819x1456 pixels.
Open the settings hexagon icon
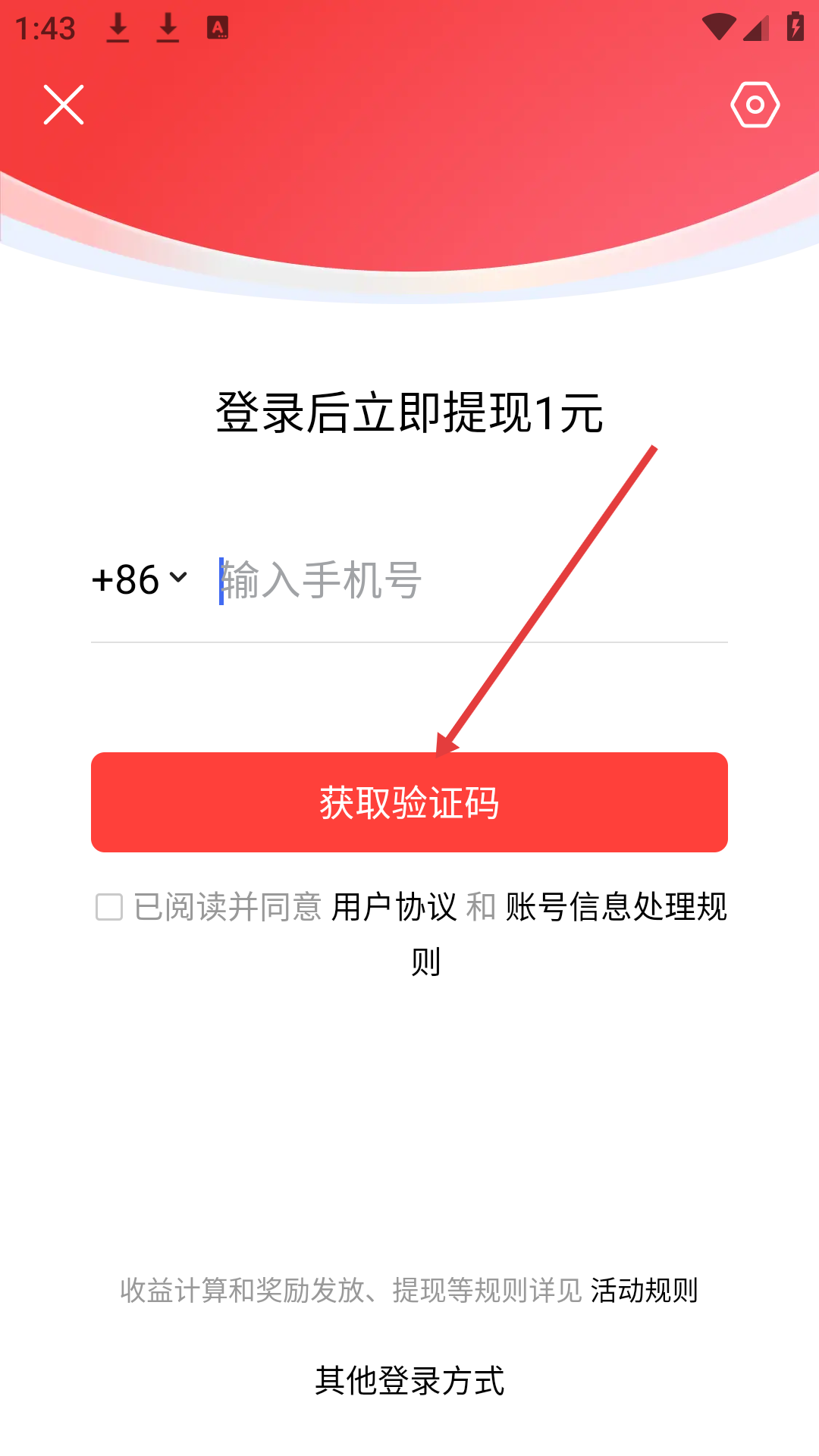pos(755,105)
